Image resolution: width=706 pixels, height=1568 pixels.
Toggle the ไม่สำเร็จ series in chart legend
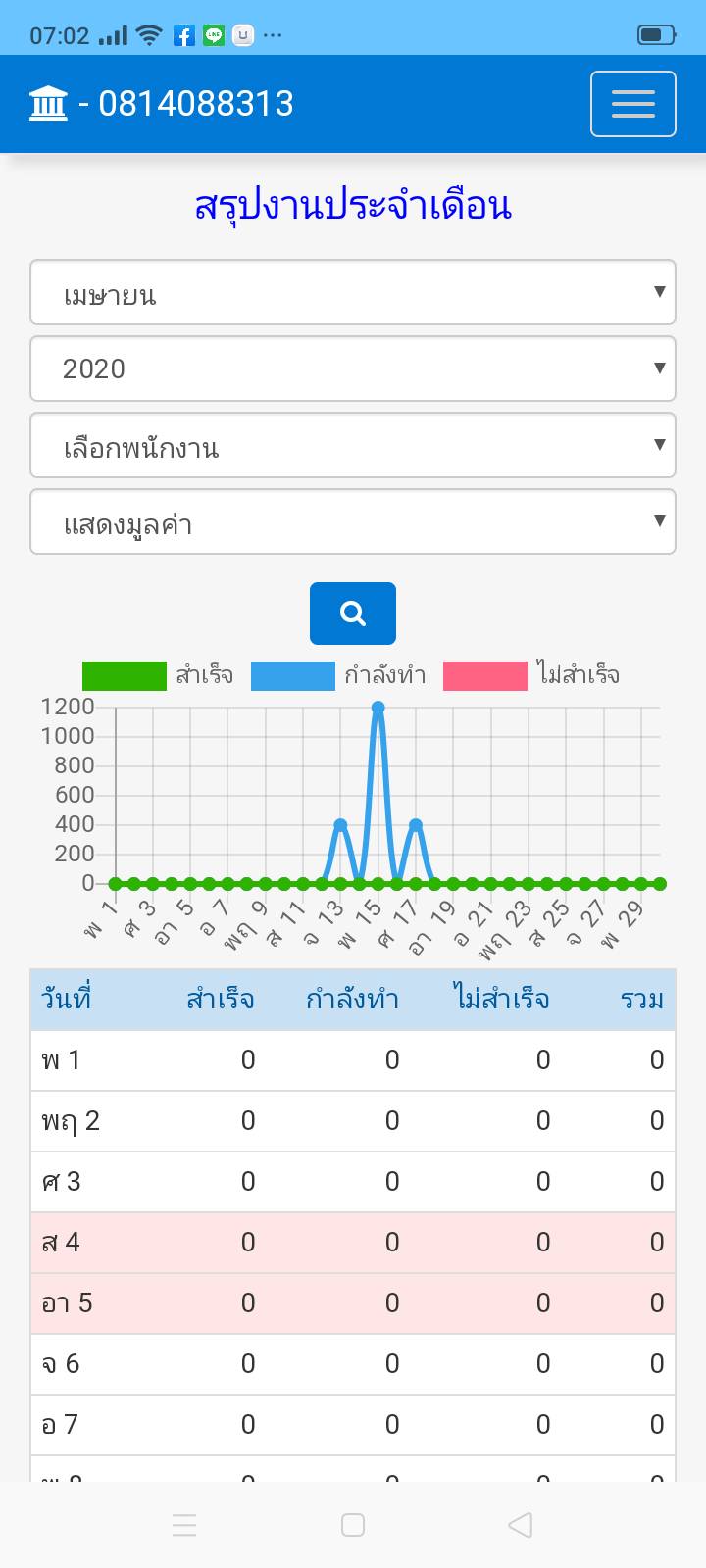pos(531,676)
